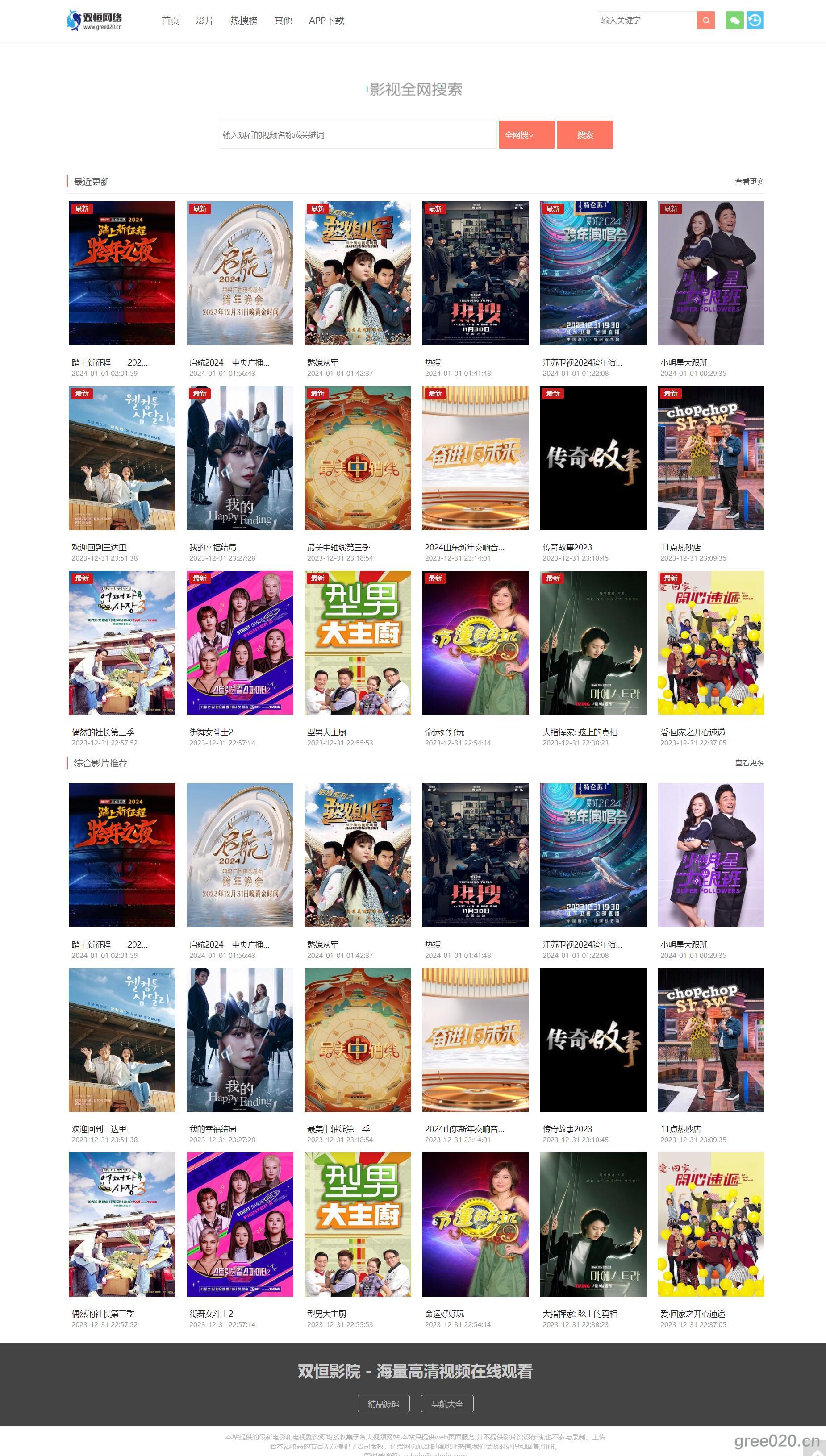Open 欢迎回到三达里 card in 最近更新
The image size is (826, 1456).
click(122, 458)
